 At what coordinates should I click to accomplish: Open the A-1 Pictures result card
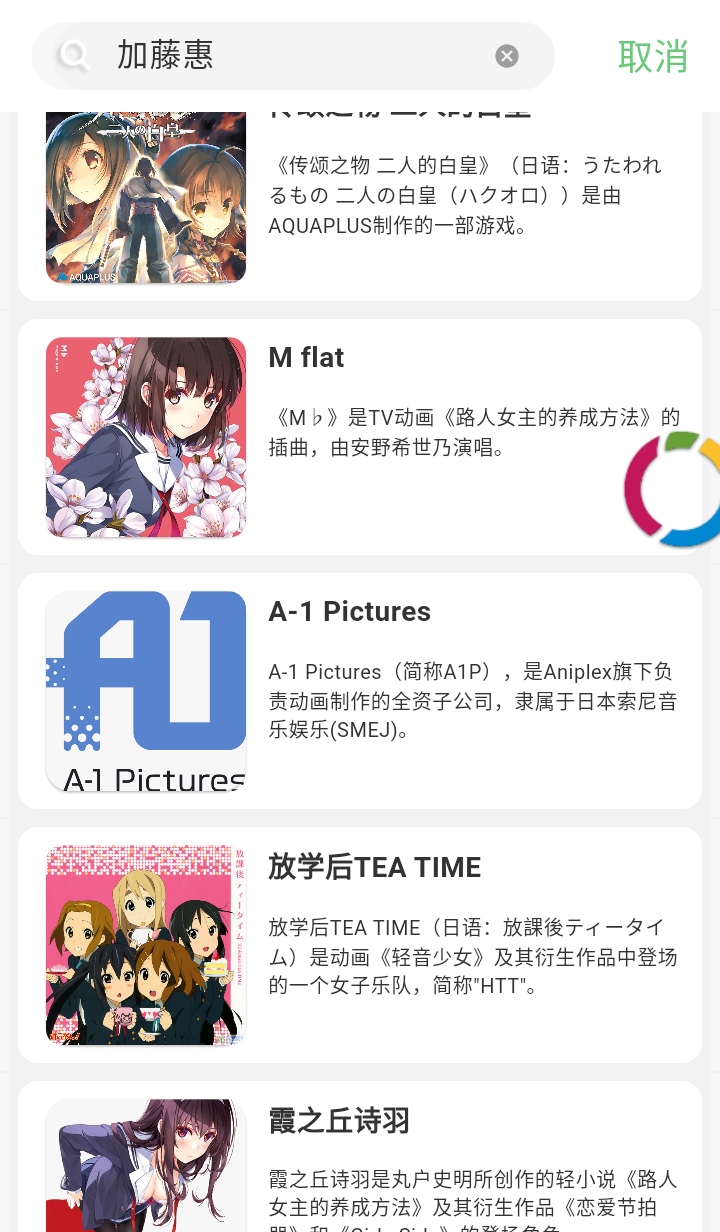tap(360, 691)
